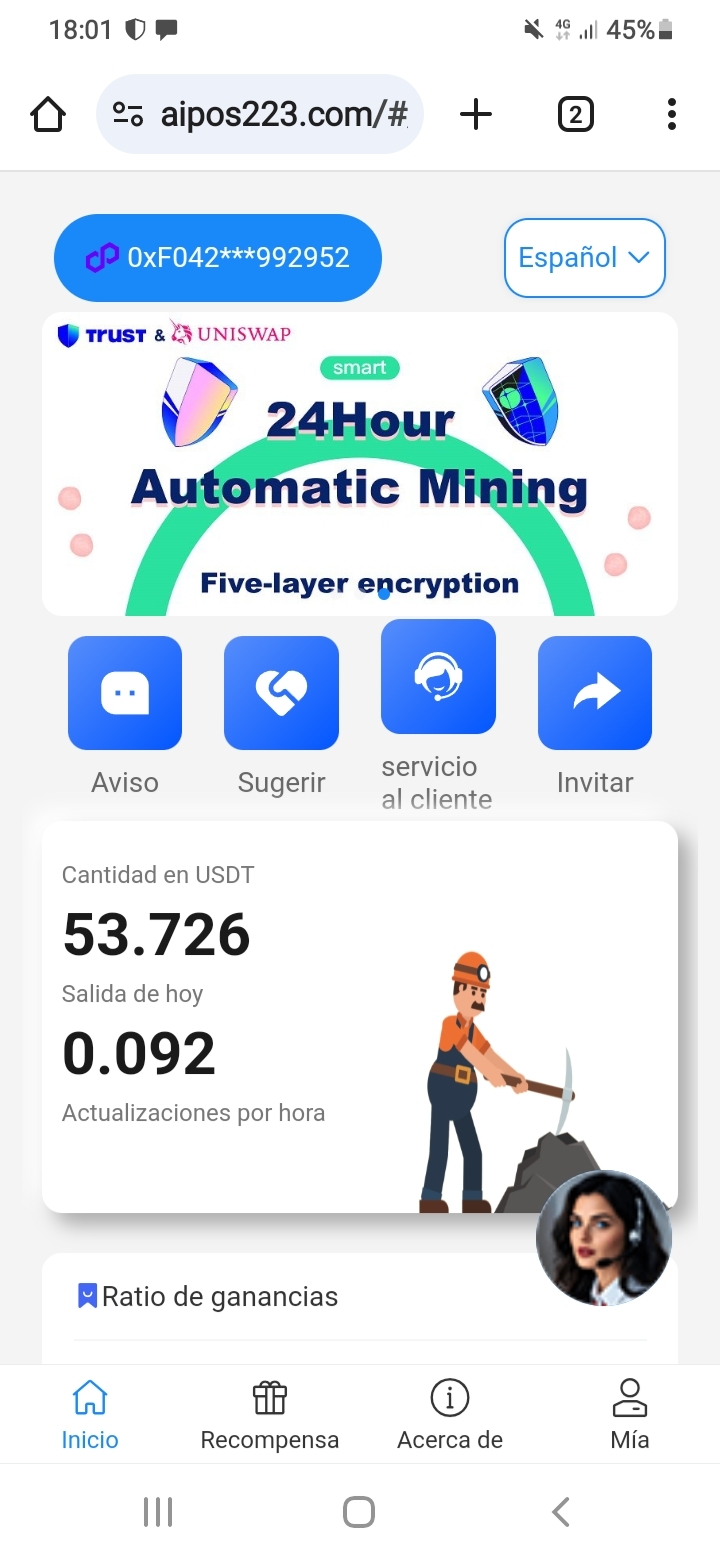This screenshot has width=720, height=1560.
Task: Open the browser overflow menu
Action: coord(671,115)
